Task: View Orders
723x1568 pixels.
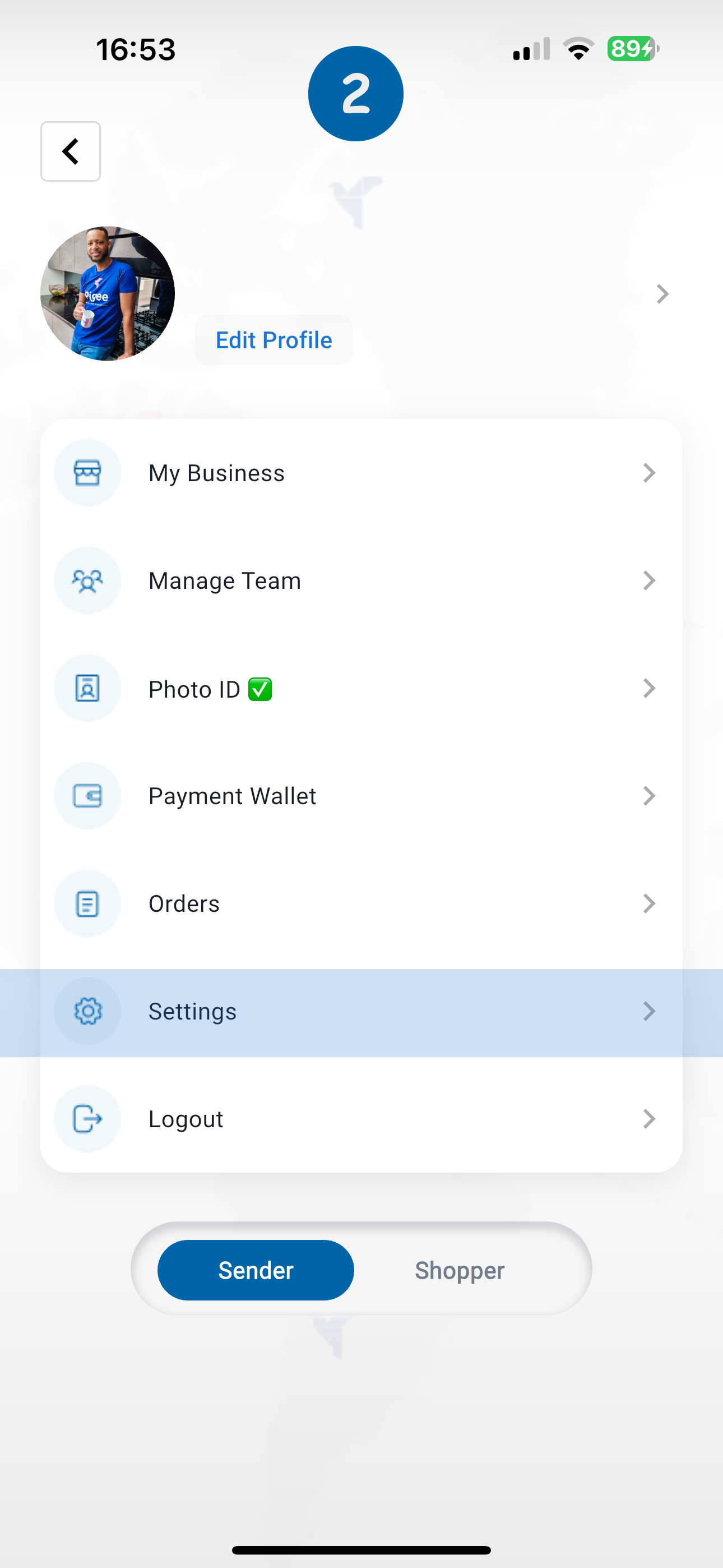Action: point(361,904)
